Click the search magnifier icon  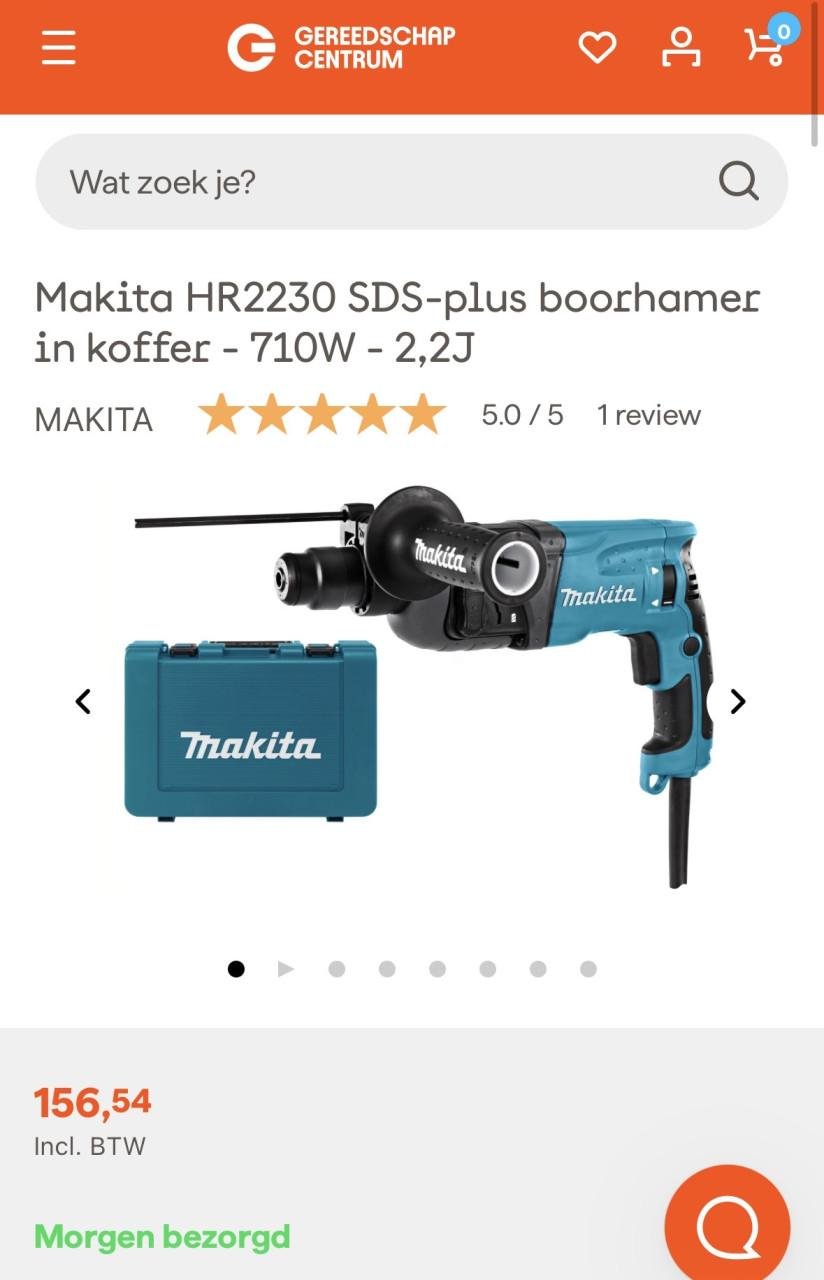(737, 181)
